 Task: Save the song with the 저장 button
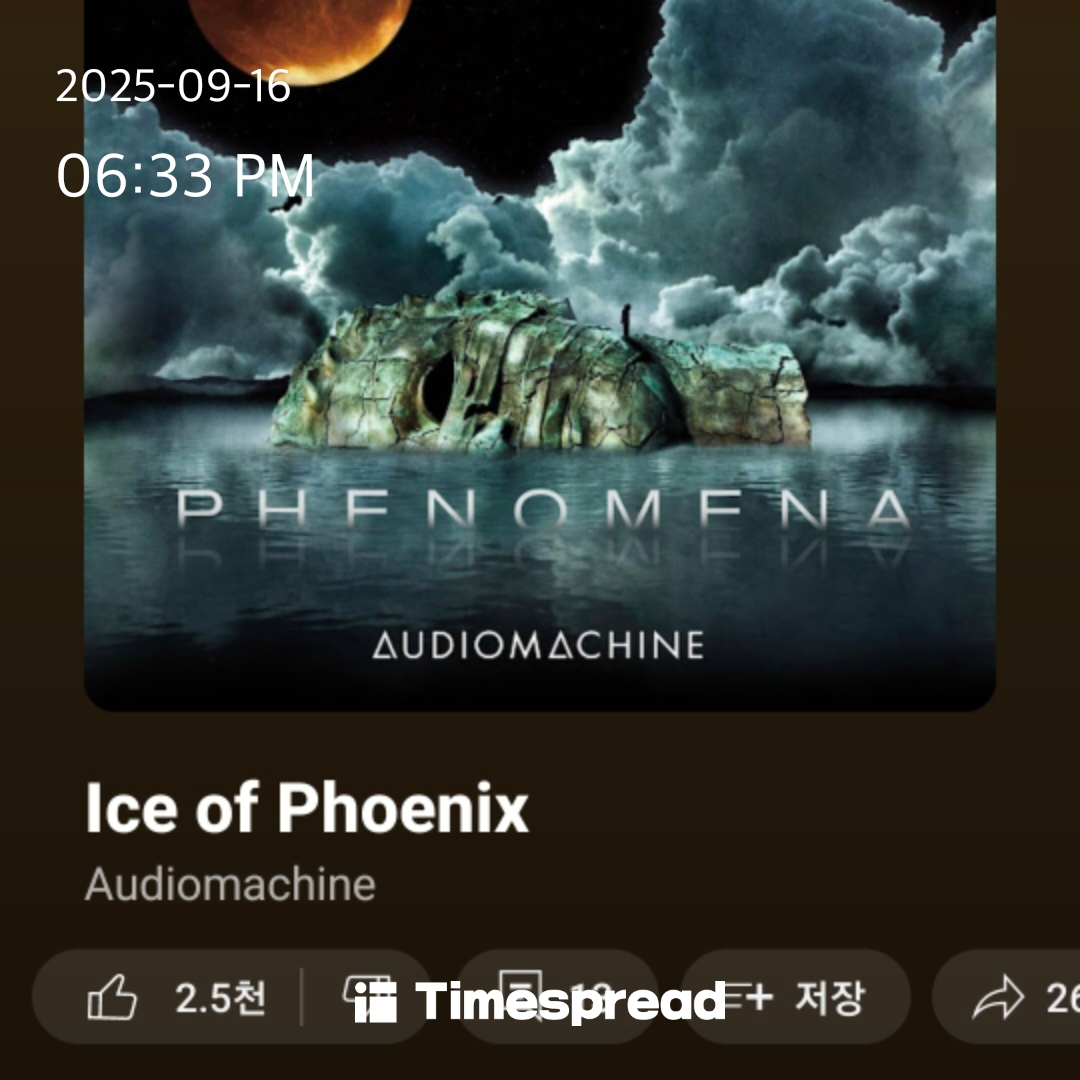tap(796, 998)
